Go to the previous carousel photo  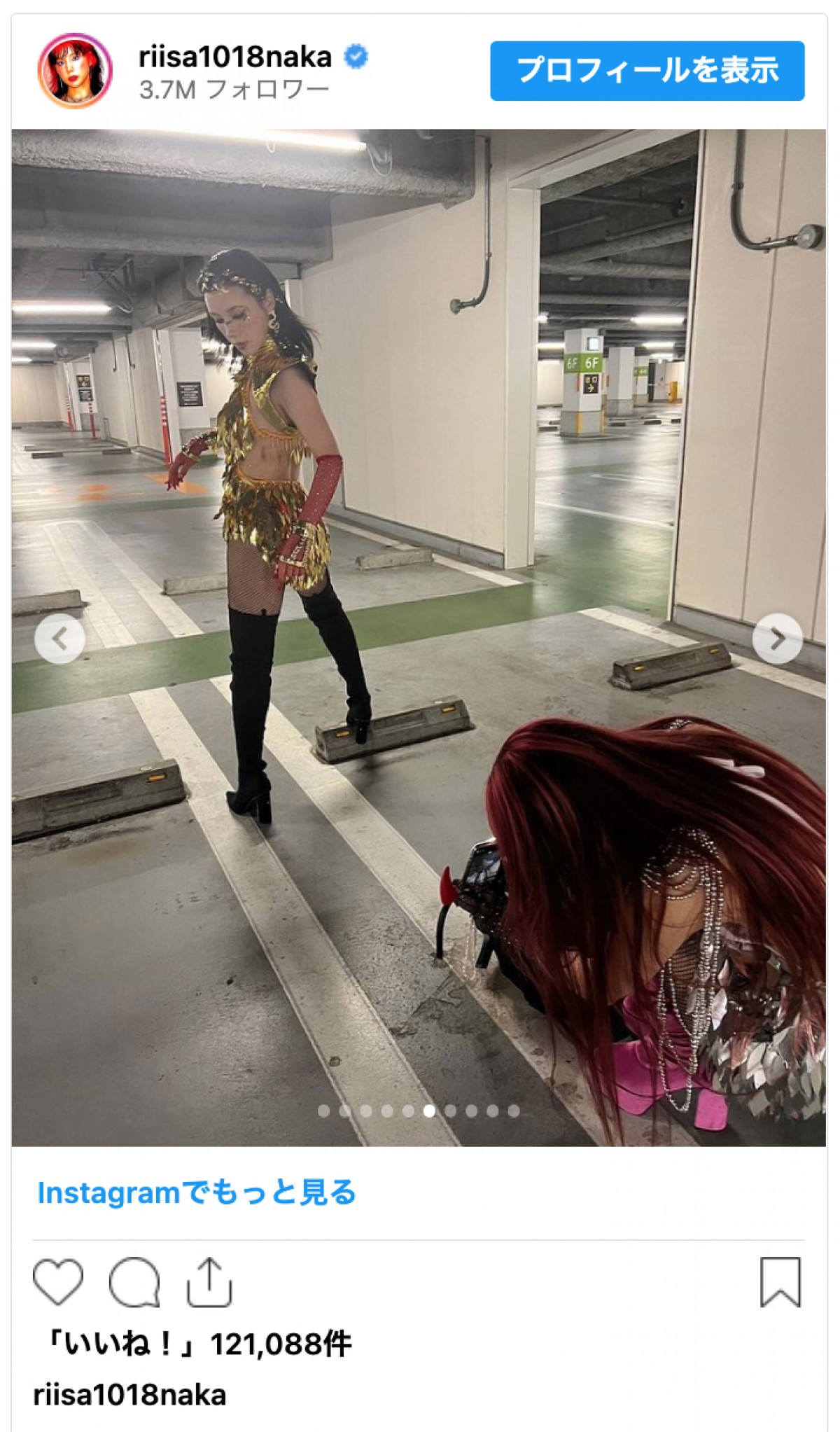60,639
